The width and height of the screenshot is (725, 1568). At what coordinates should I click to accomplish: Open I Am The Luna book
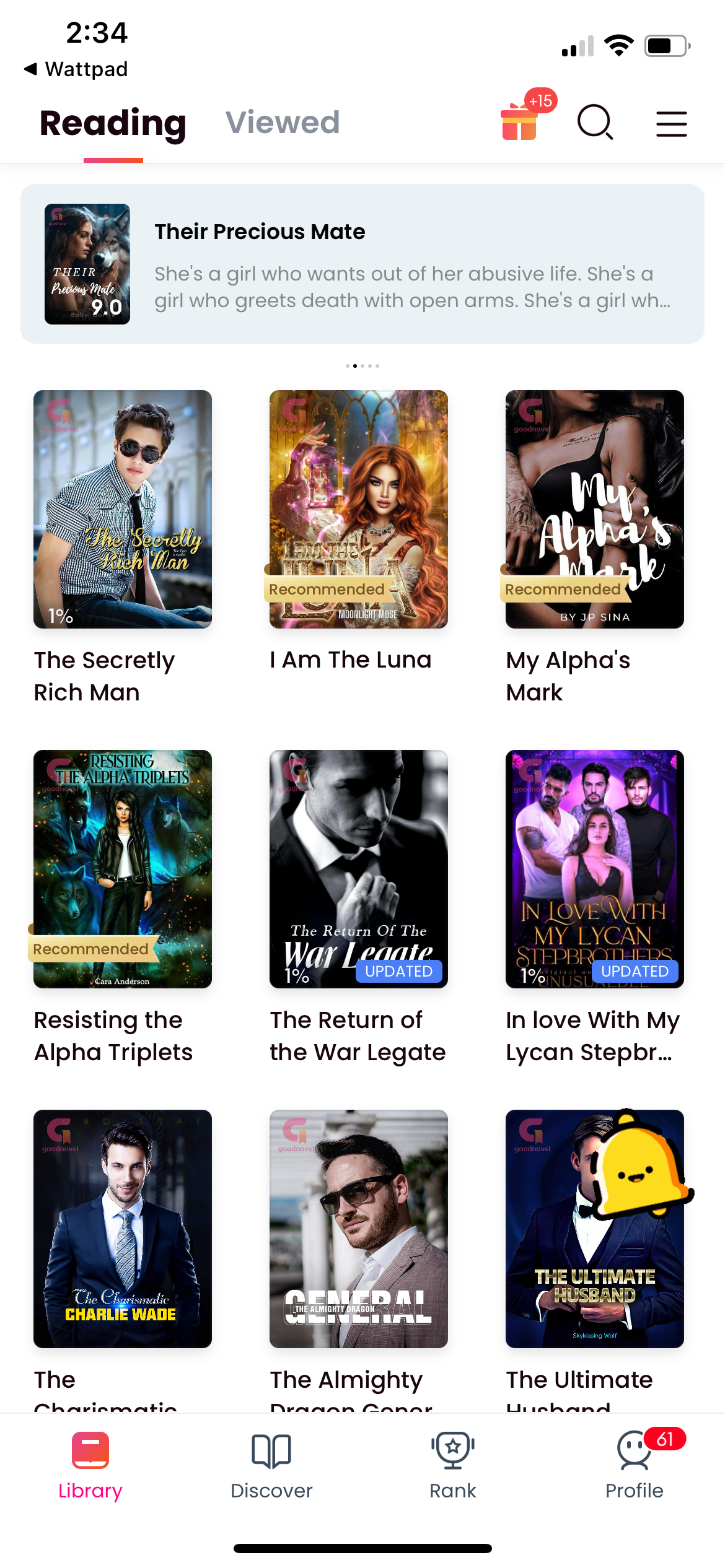pyautogui.click(x=358, y=509)
